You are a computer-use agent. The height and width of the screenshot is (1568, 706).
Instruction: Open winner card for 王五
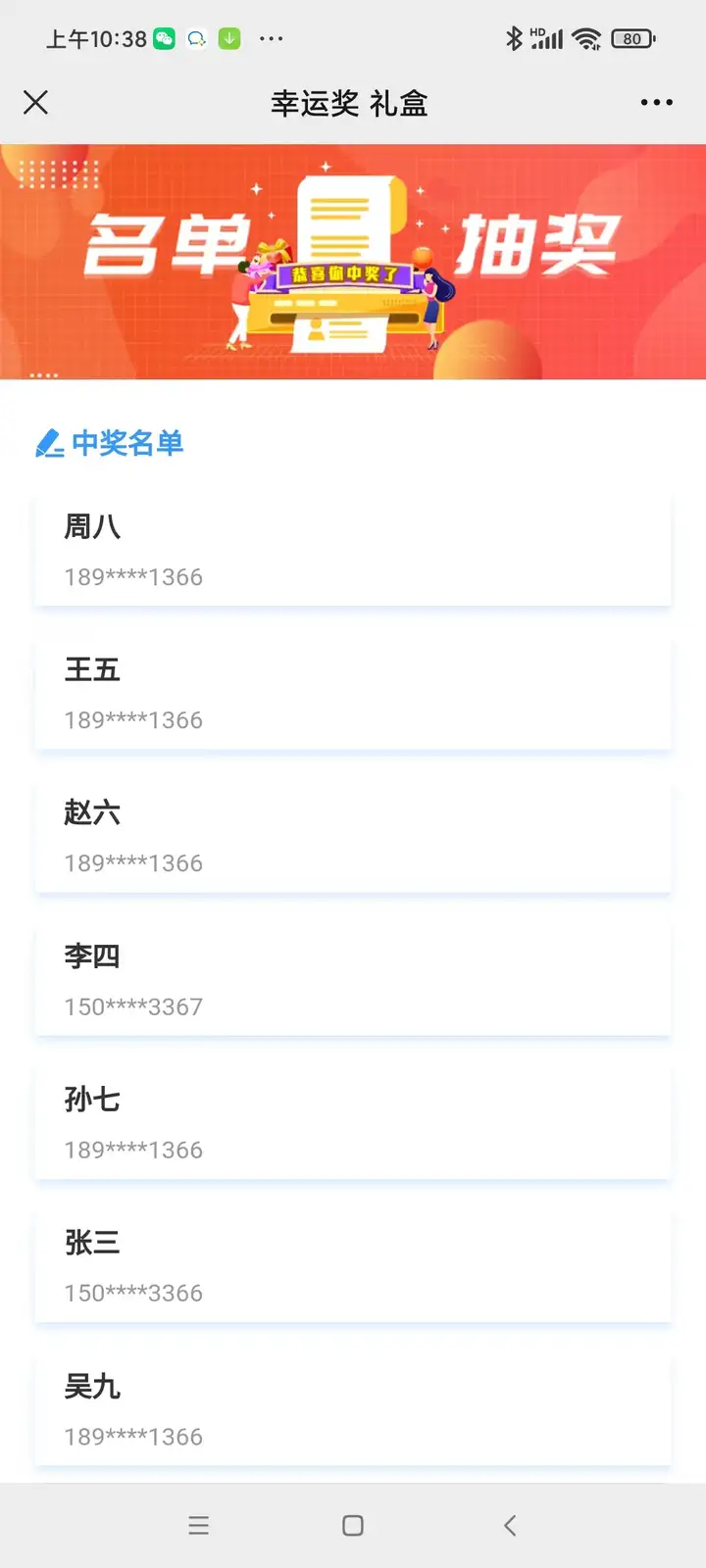pyautogui.click(x=353, y=693)
